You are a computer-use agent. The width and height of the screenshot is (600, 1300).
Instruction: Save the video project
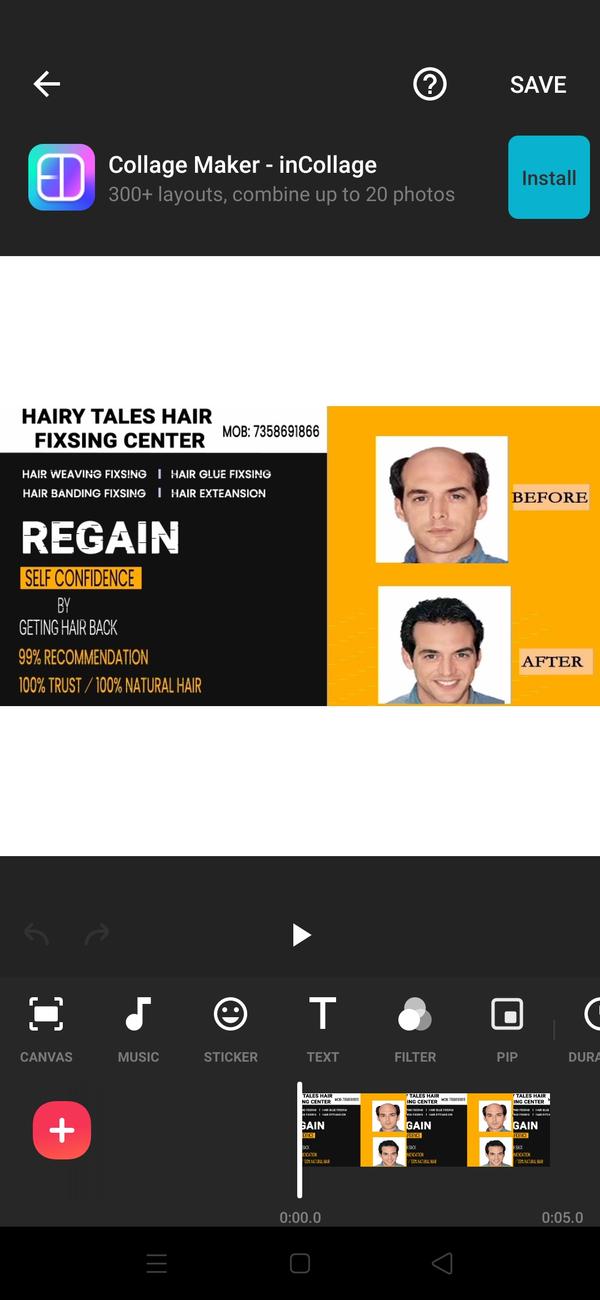pyautogui.click(x=538, y=85)
